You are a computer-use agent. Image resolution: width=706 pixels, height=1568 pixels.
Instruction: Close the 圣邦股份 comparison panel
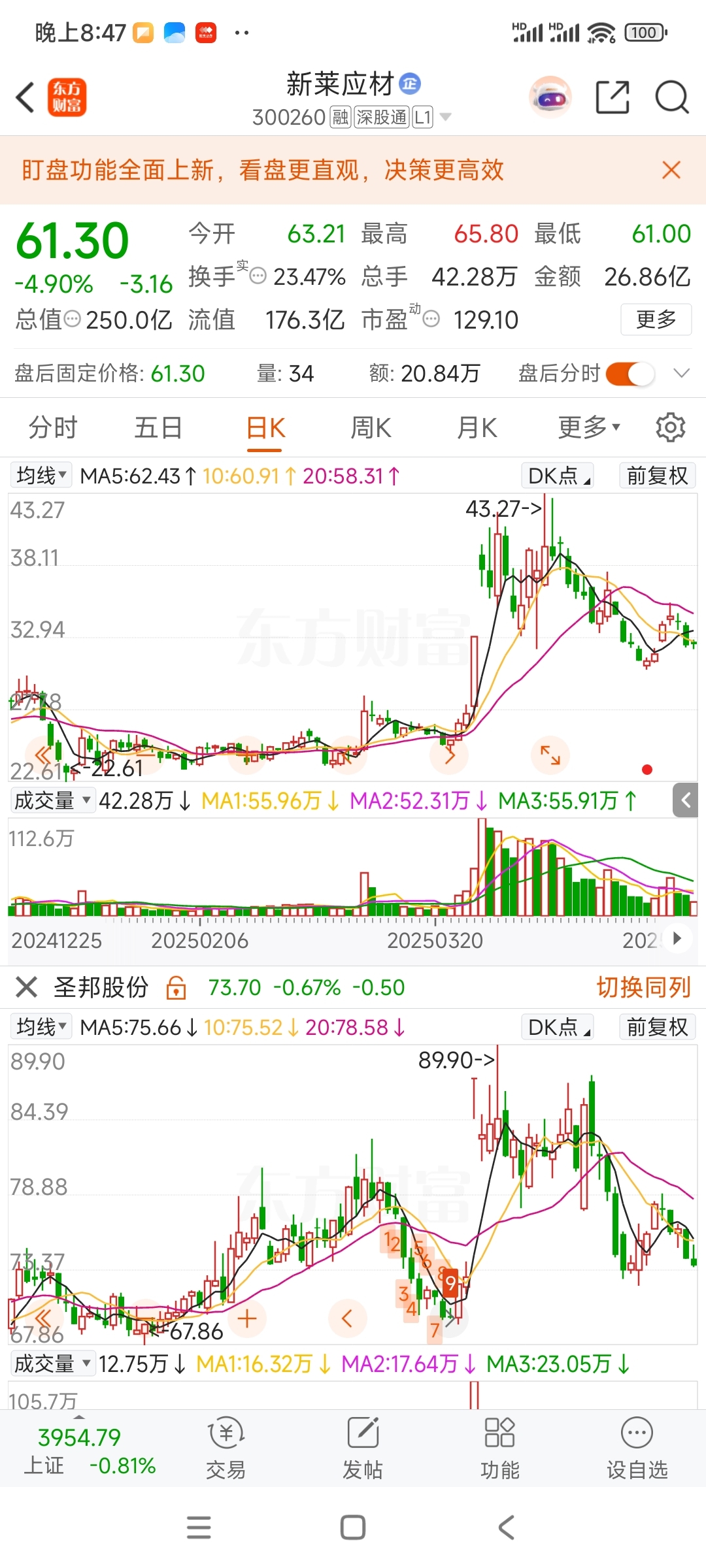pos(26,987)
